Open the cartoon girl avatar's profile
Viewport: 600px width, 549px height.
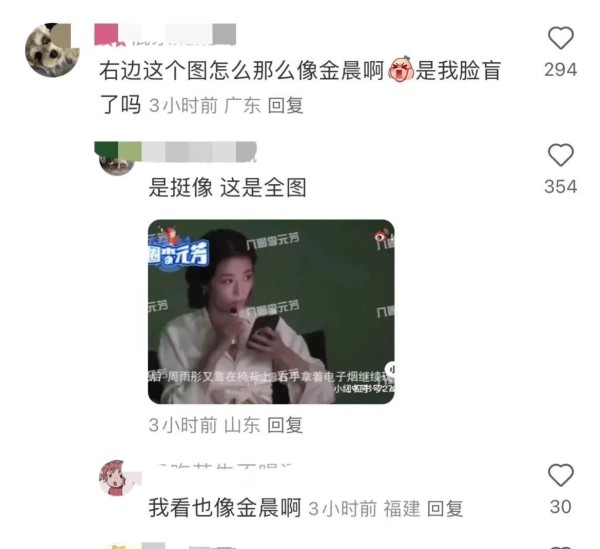click(x=116, y=479)
